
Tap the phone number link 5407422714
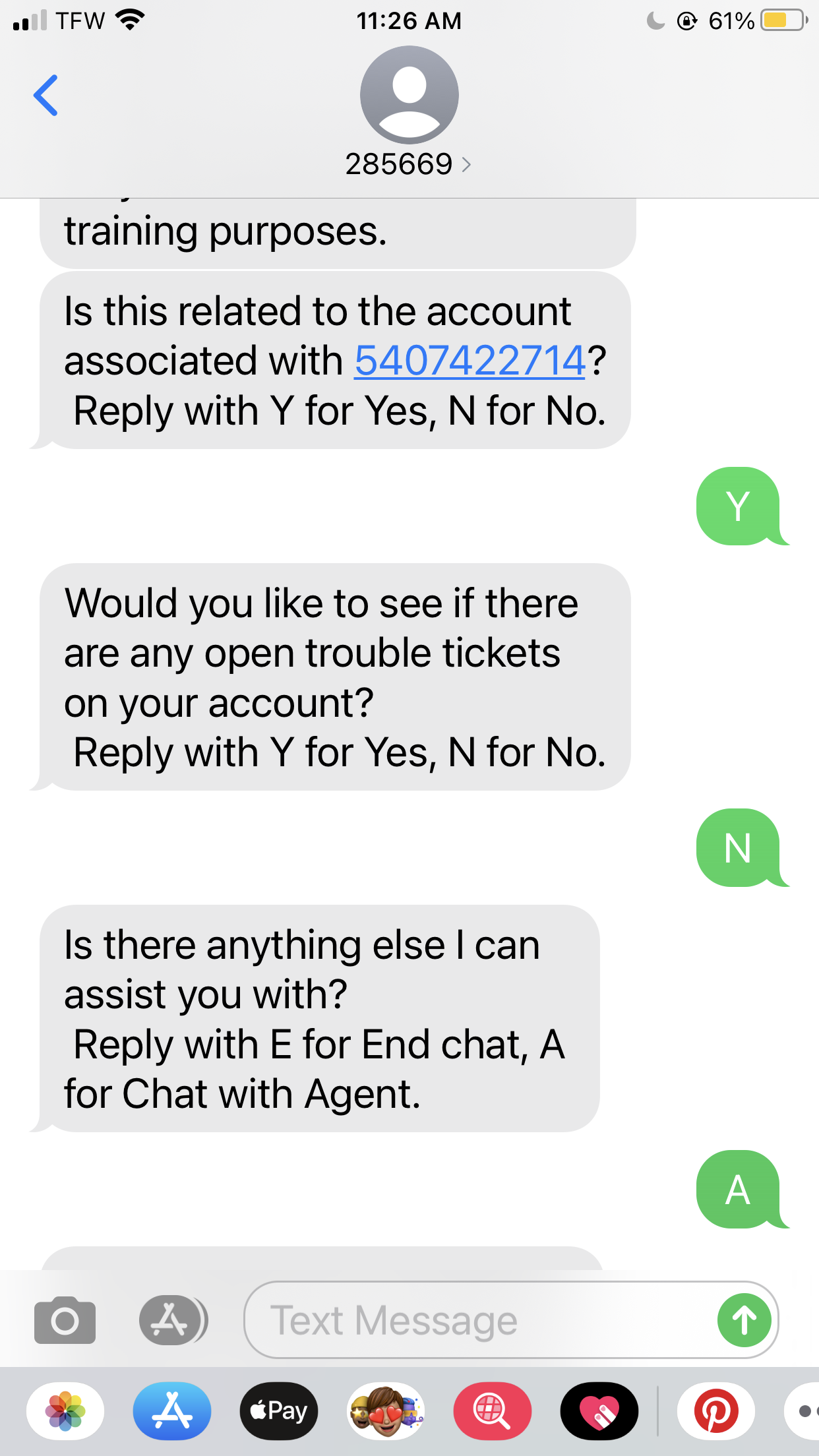(470, 360)
